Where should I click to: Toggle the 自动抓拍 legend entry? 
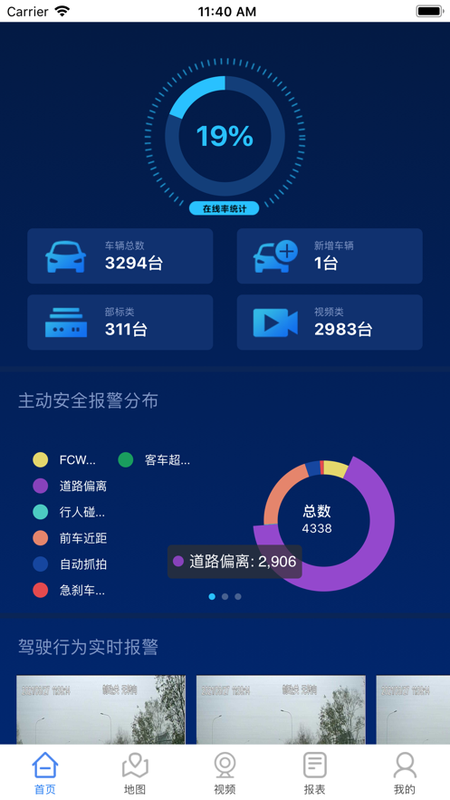point(70,564)
